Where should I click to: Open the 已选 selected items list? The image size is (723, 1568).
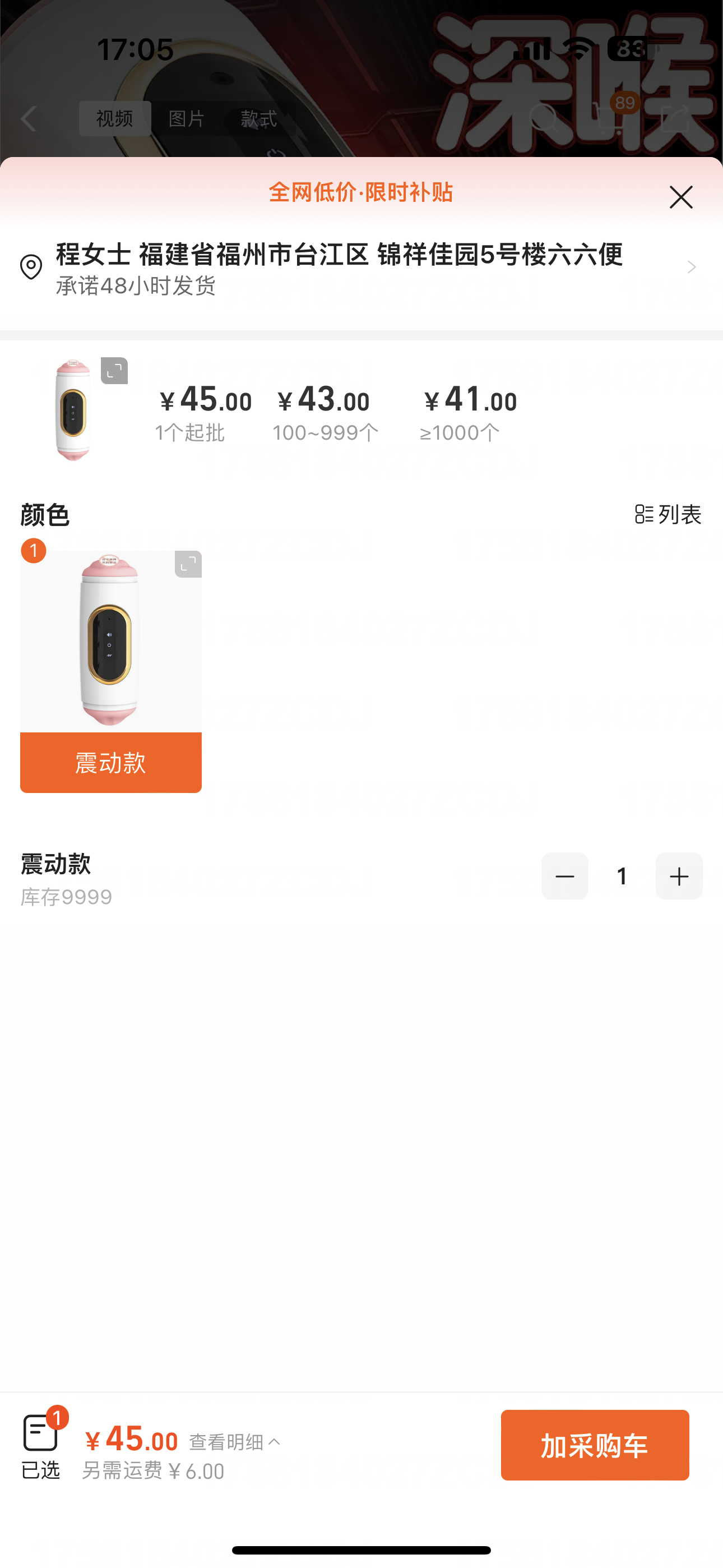41,1446
